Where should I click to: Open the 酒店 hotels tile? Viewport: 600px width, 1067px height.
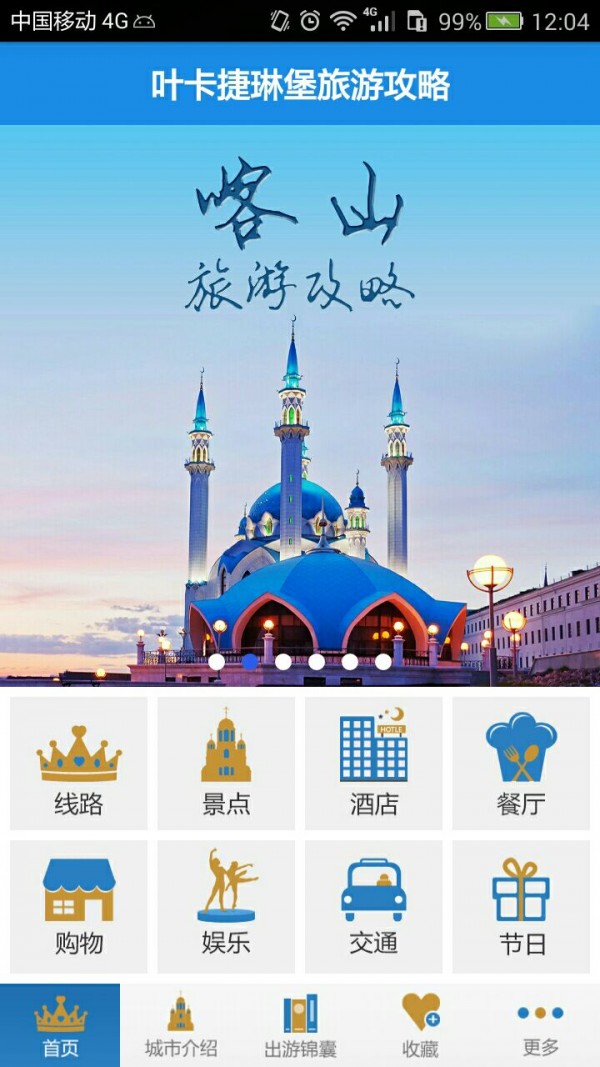[x=374, y=764]
